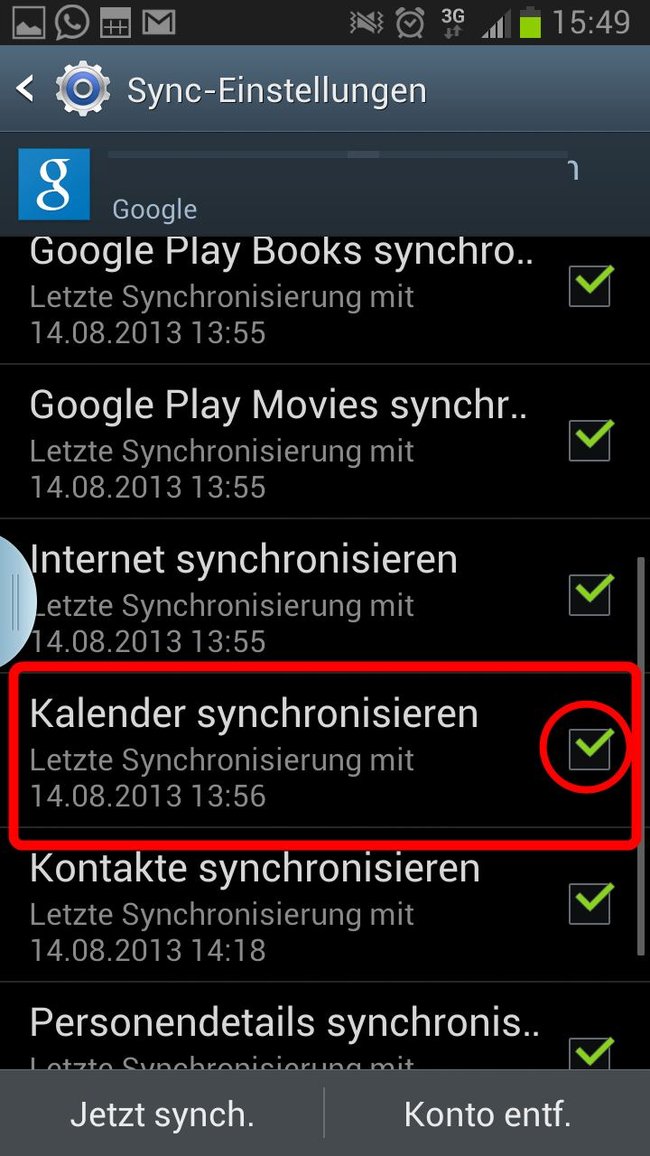Toggle Google Play Movies sync checkbox
Screen dimensions: 650x1156
tap(590, 440)
